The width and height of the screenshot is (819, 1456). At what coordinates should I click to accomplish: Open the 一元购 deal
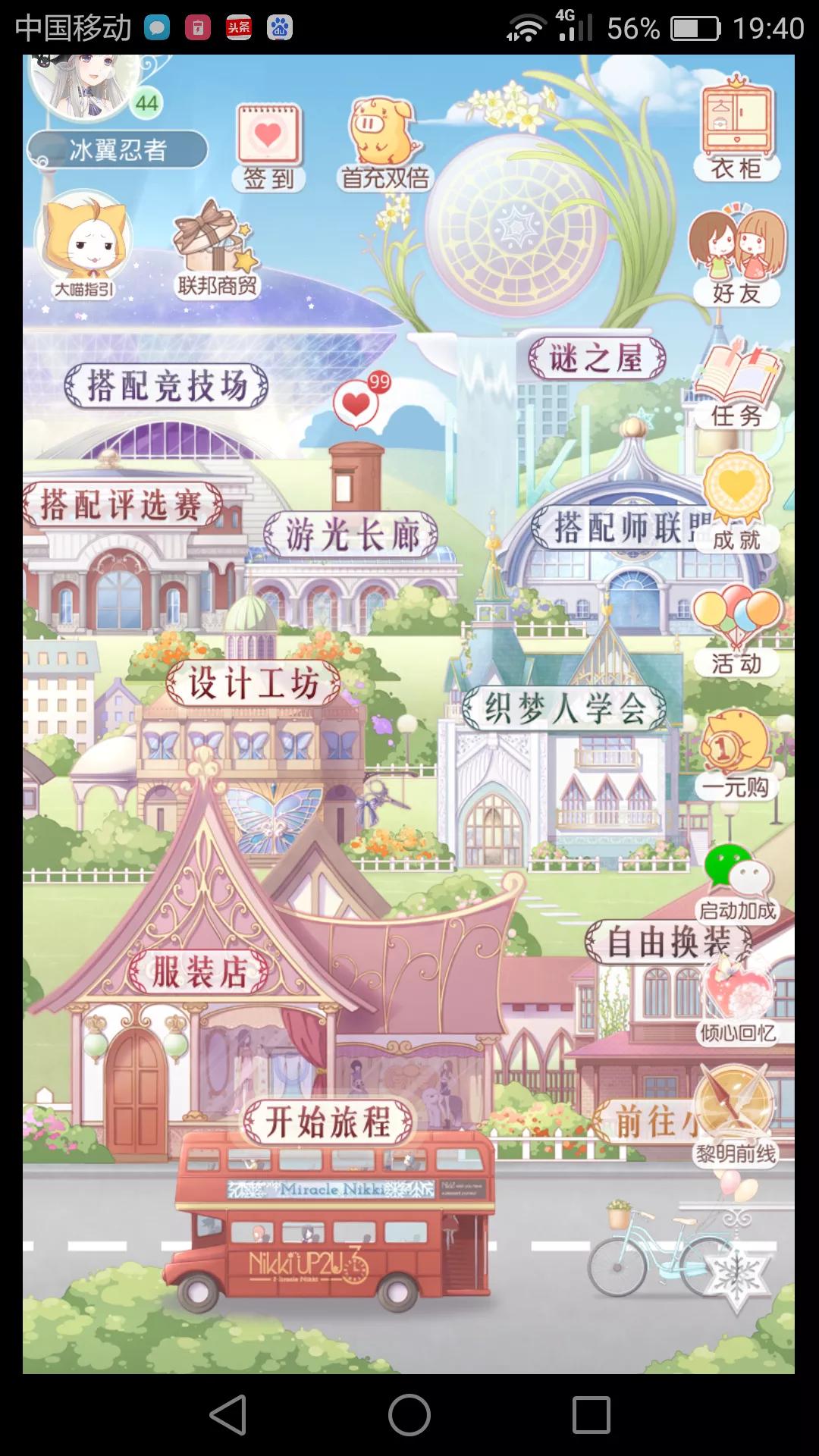pos(735,755)
